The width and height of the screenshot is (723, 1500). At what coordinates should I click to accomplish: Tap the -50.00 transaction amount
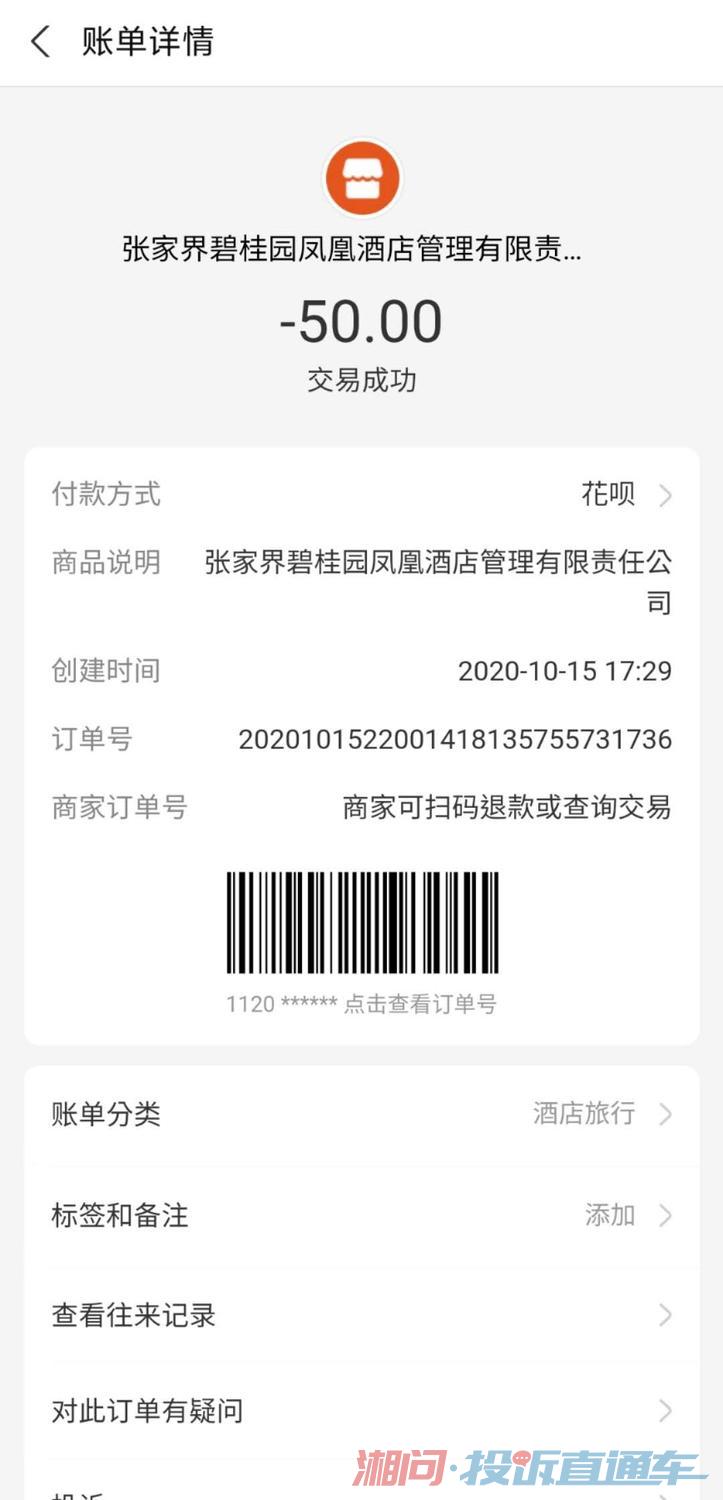tap(361, 321)
